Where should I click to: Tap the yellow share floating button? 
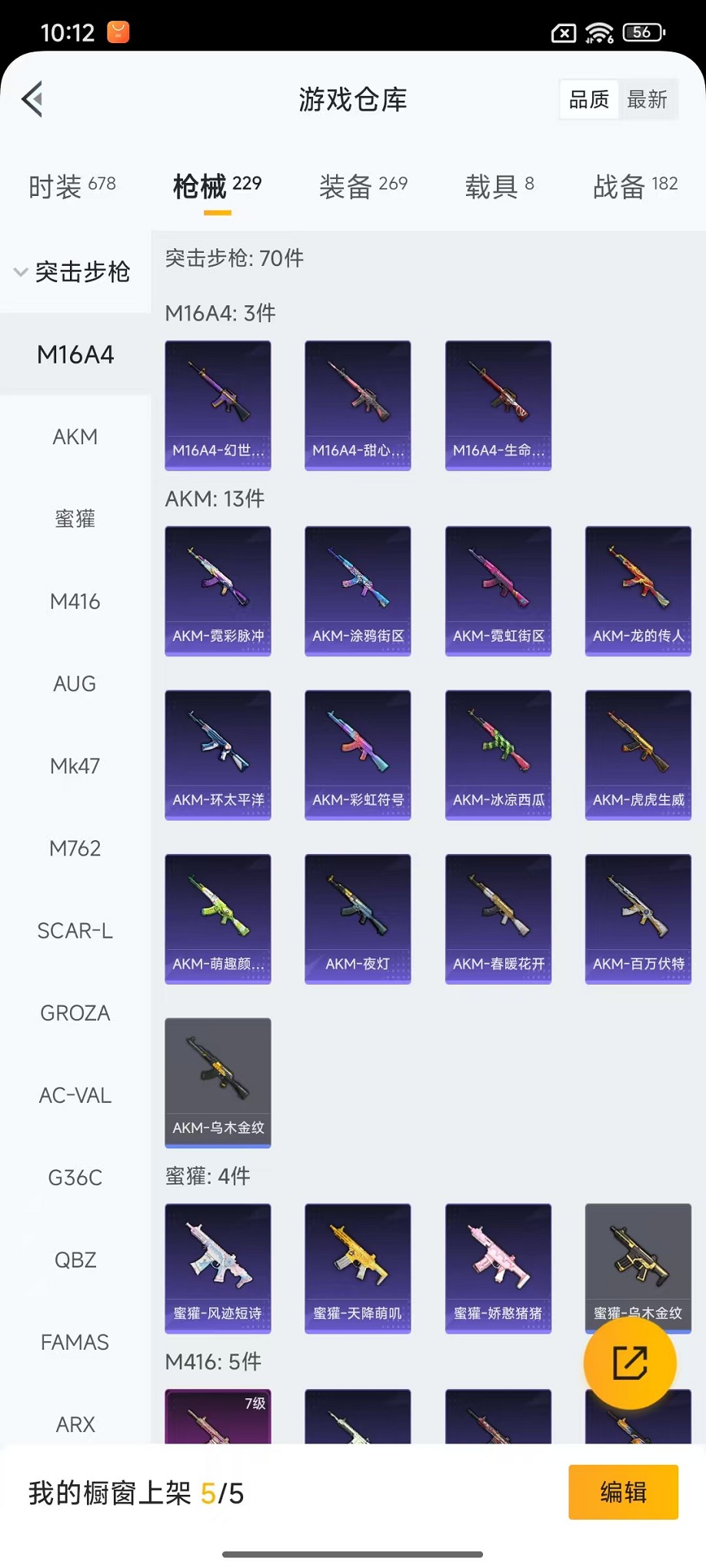pos(630,1363)
